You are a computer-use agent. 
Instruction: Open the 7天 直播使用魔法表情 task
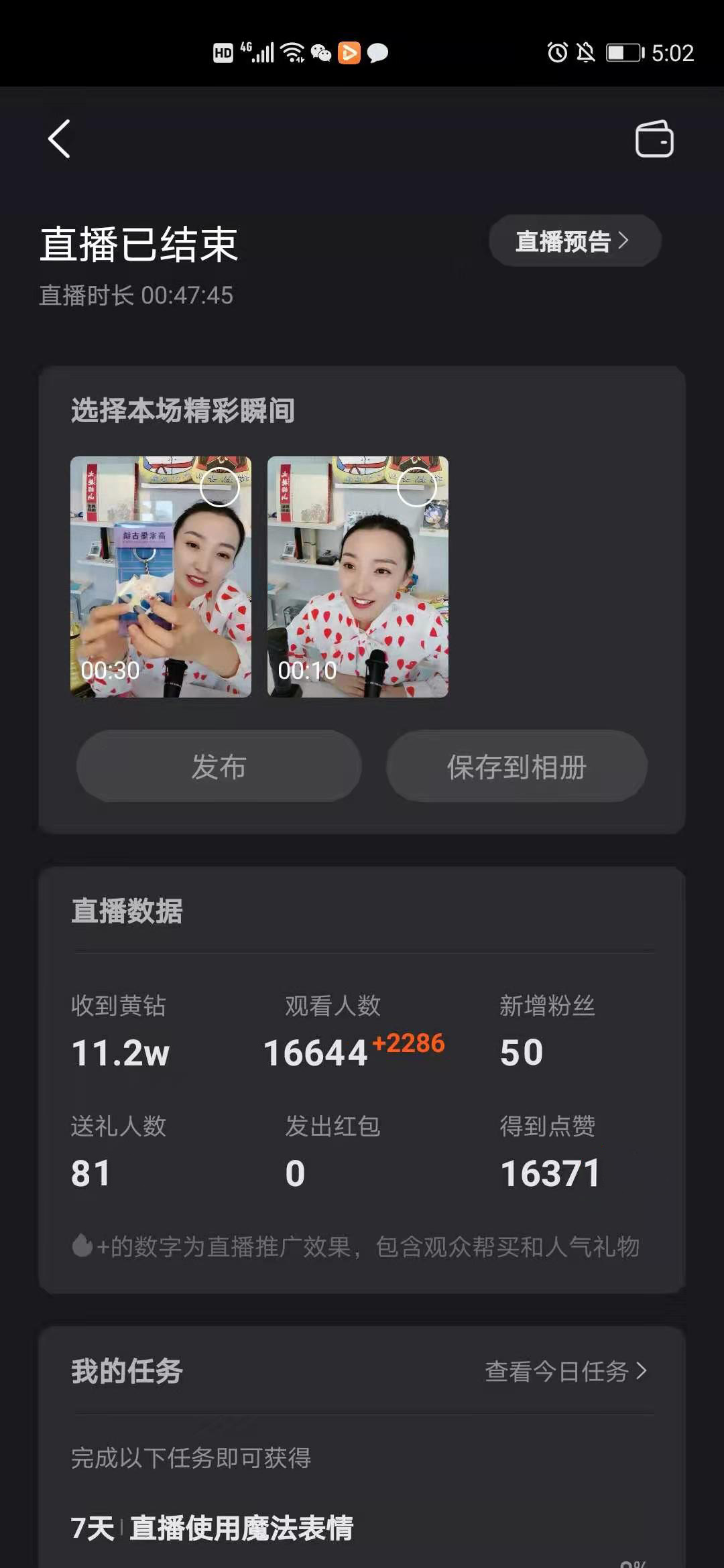212,1528
